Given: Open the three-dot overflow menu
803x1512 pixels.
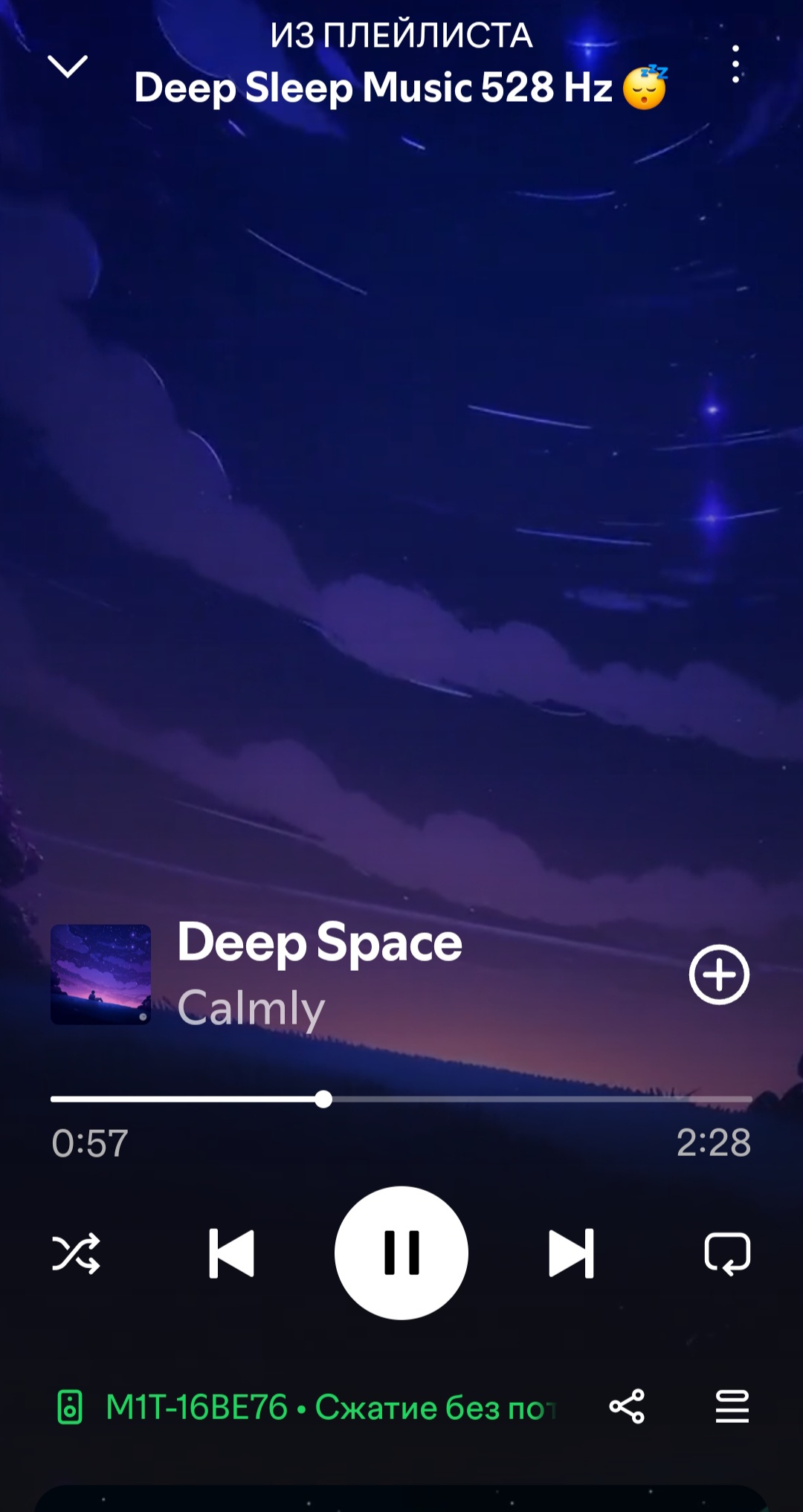Looking at the screenshot, I should click(735, 65).
